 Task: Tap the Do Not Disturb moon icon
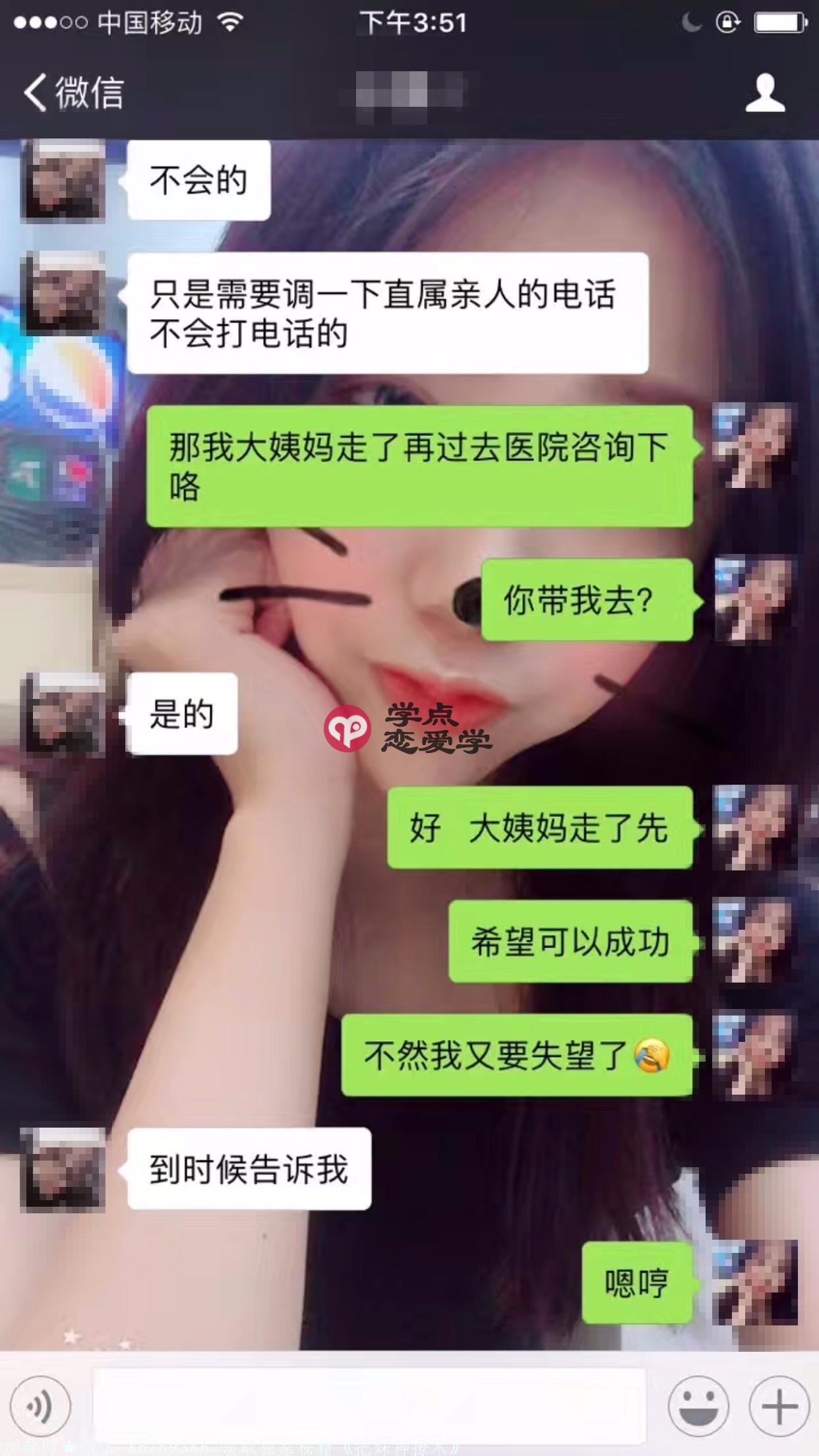690,21
